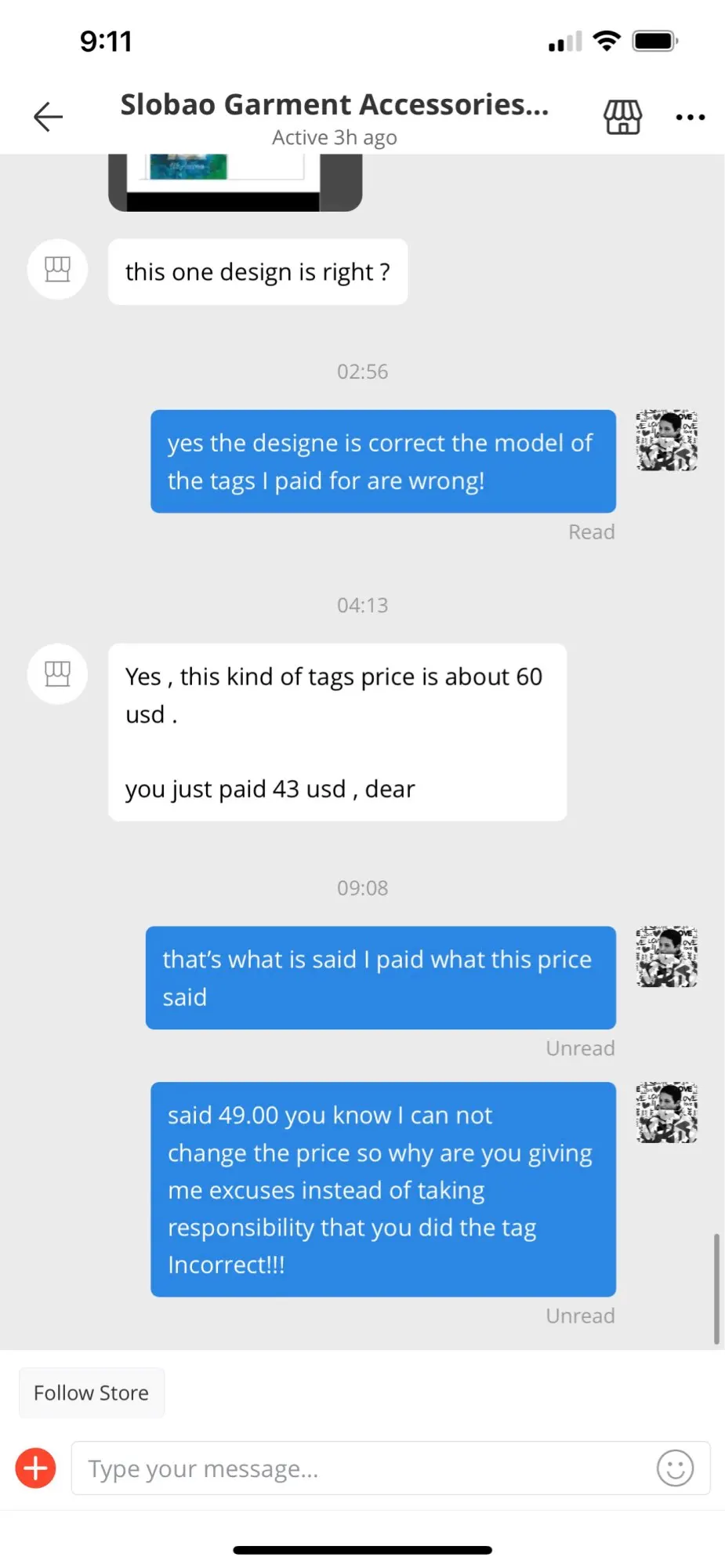Open the emoji picker smiley
Viewport: 725px width, 1568px height.
click(x=675, y=1468)
